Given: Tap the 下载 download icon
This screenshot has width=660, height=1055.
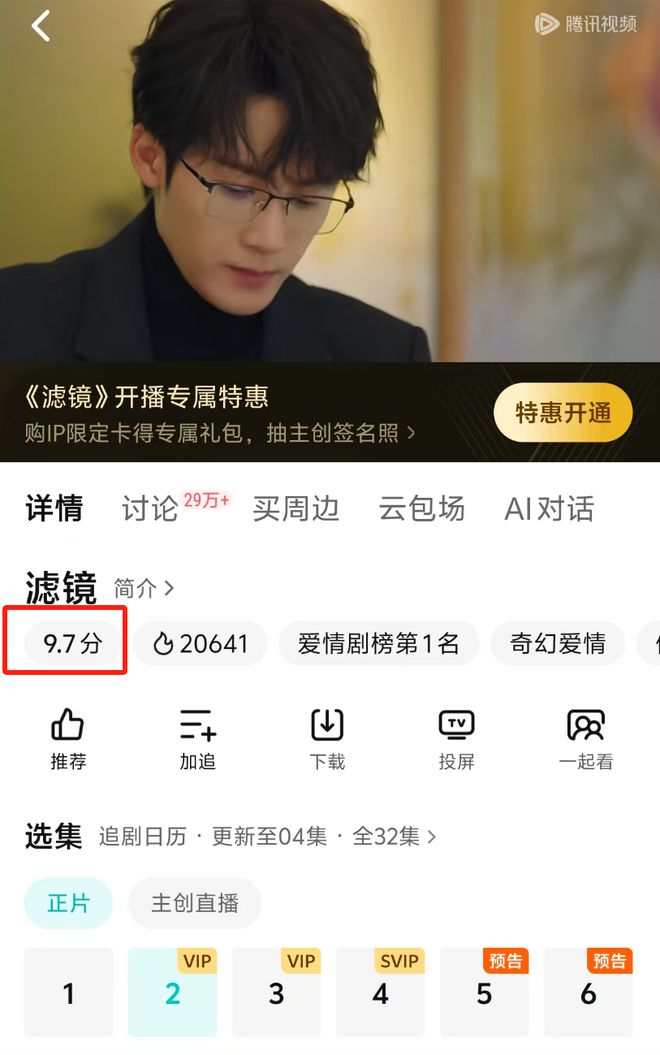Looking at the screenshot, I should (327, 738).
